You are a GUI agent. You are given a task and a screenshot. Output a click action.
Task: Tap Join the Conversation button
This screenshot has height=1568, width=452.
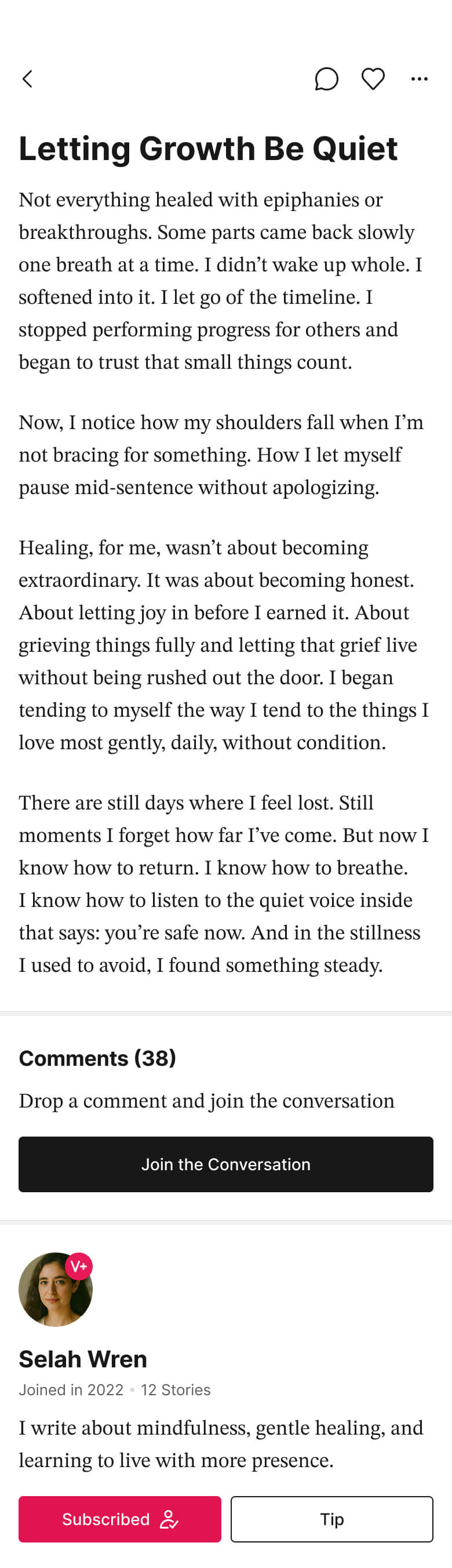pyautogui.click(x=225, y=1164)
